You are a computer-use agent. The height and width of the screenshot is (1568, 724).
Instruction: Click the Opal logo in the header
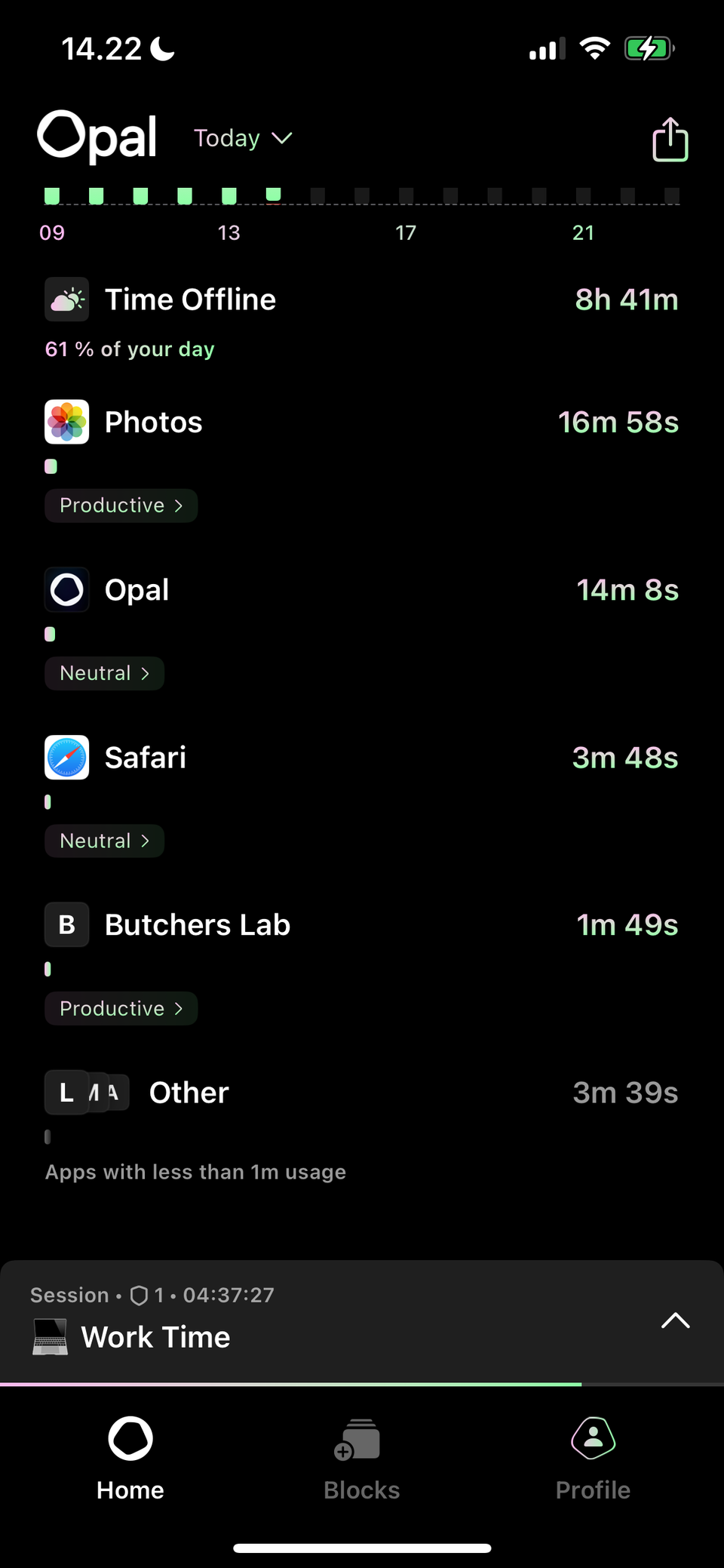pos(97,136)
